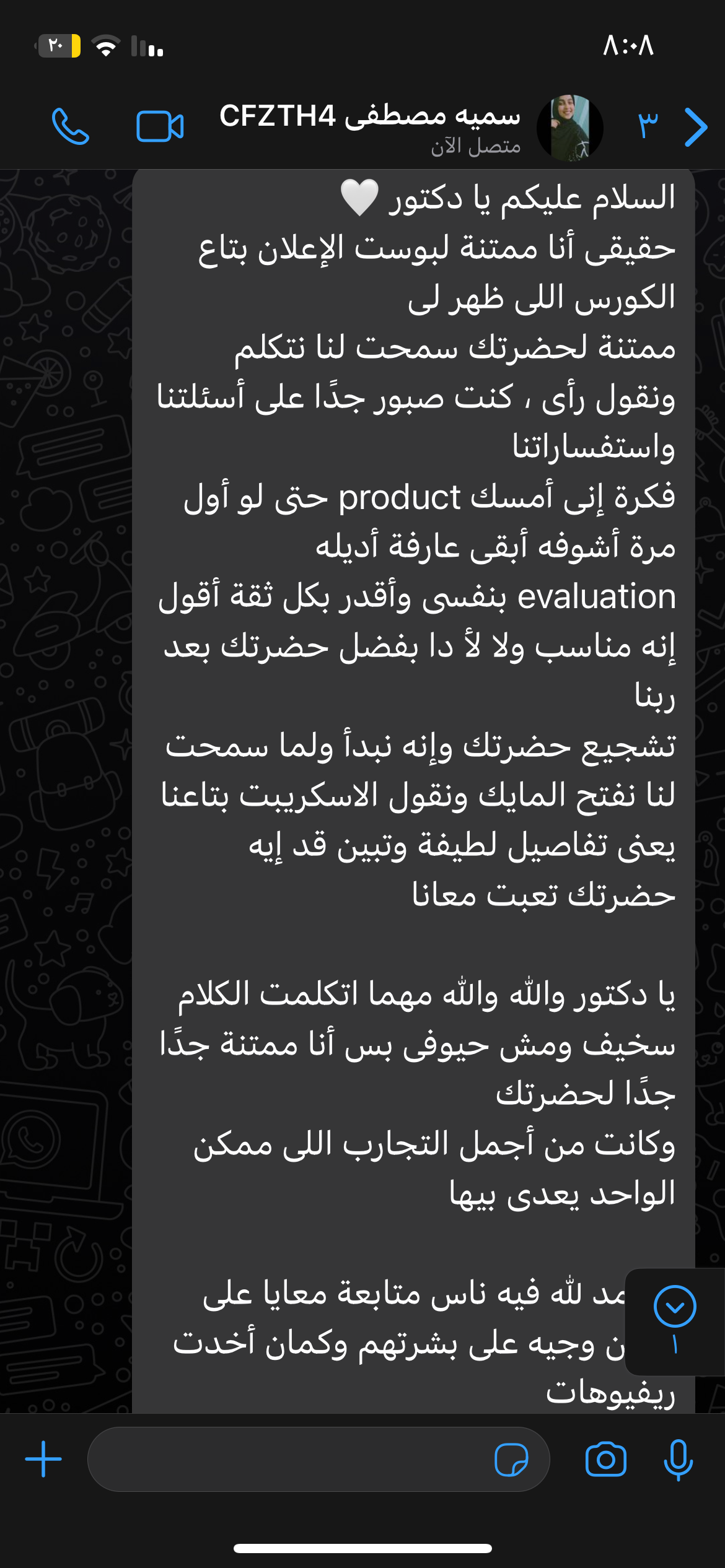This screenshot has width=725, height=1568.
Task: Open the camera to send a photo
Action: [x=605, y=1460]
